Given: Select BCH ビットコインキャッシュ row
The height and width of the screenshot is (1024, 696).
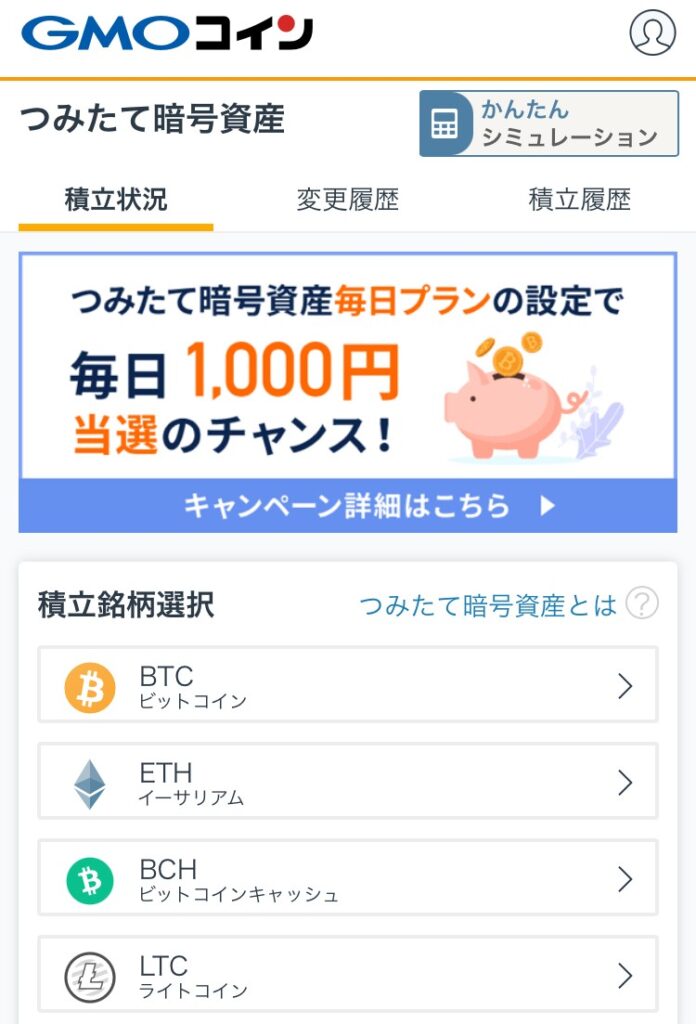Looking at the screenshot, I should 348,879.
